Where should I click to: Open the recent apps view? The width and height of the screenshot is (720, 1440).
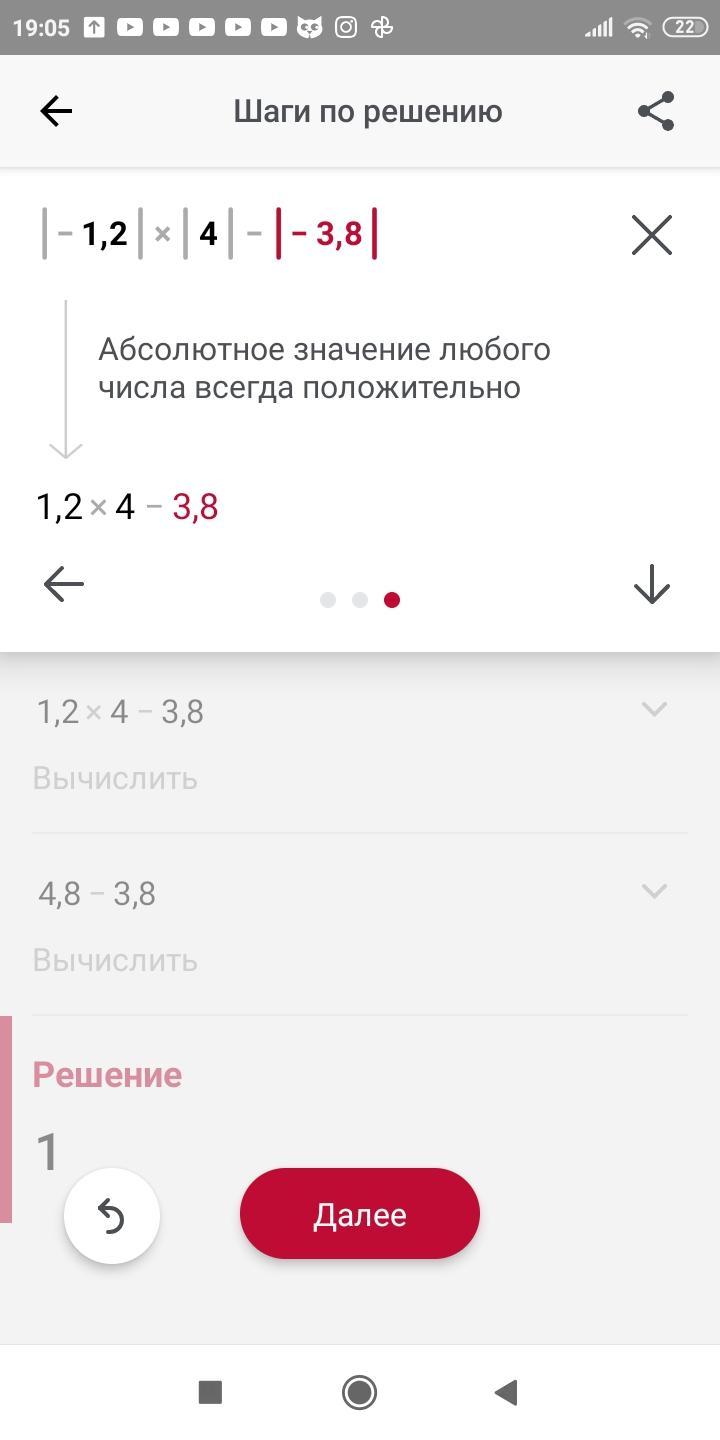[210, 1392]
